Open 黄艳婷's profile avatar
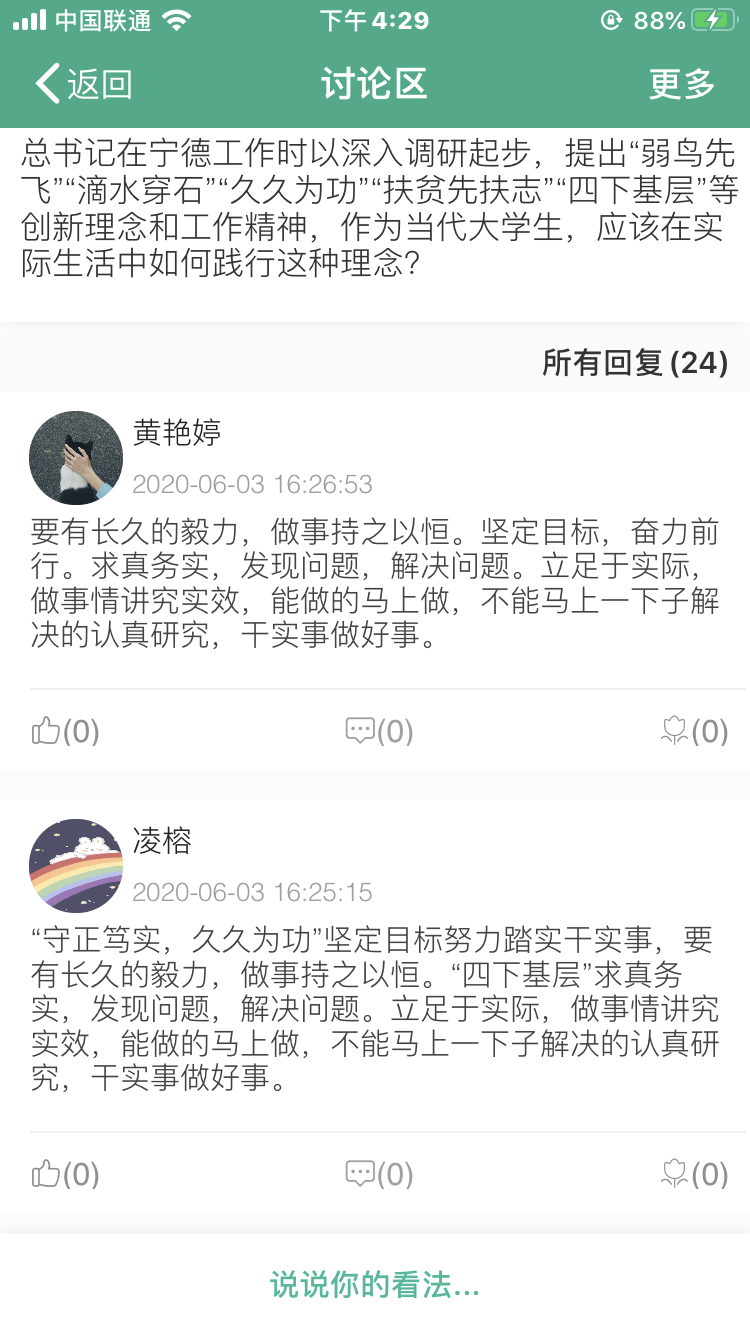Screen dimensions: 750x1334 (x=76, y=457)
